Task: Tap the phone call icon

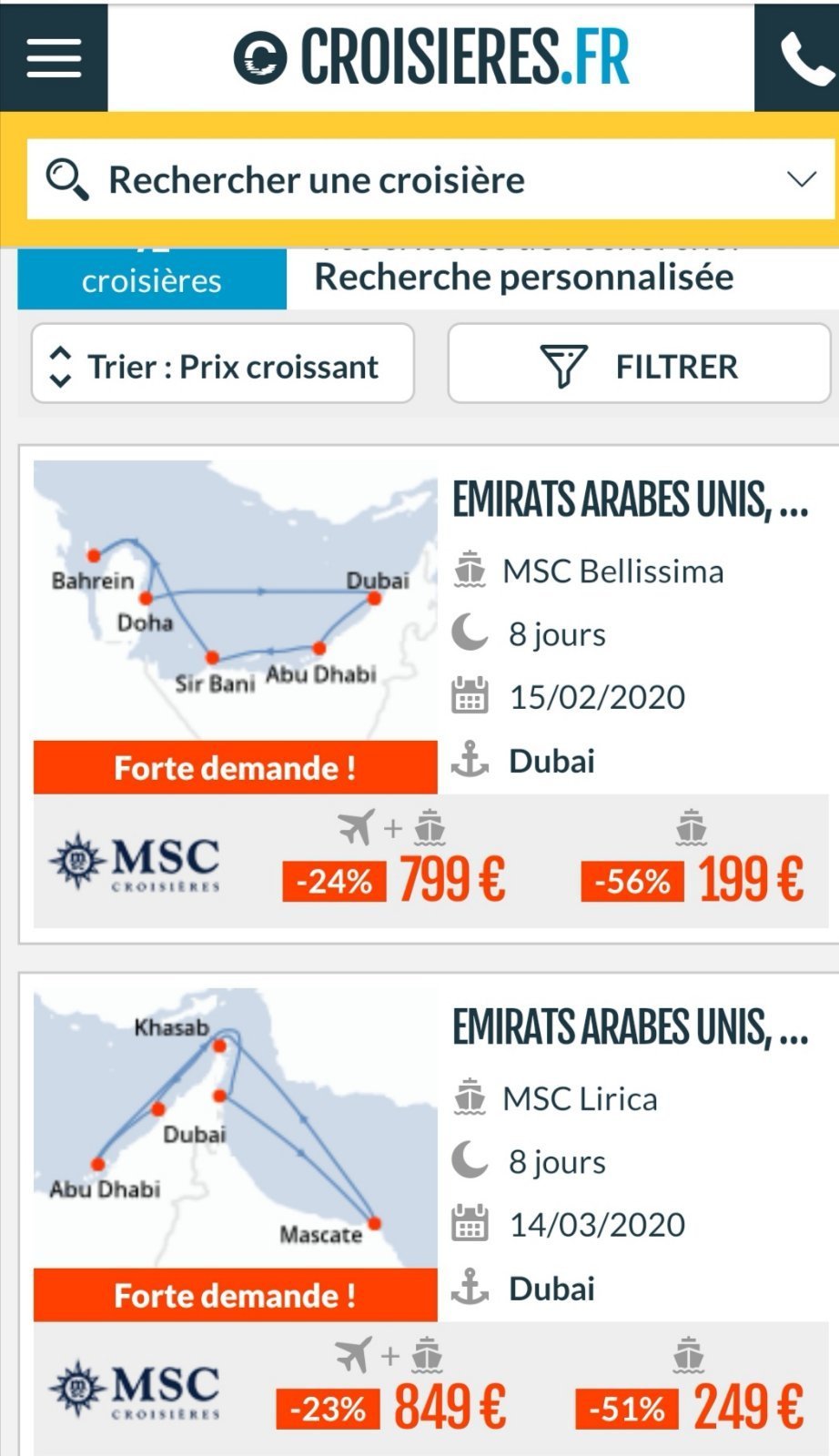Action: [799, 58]
